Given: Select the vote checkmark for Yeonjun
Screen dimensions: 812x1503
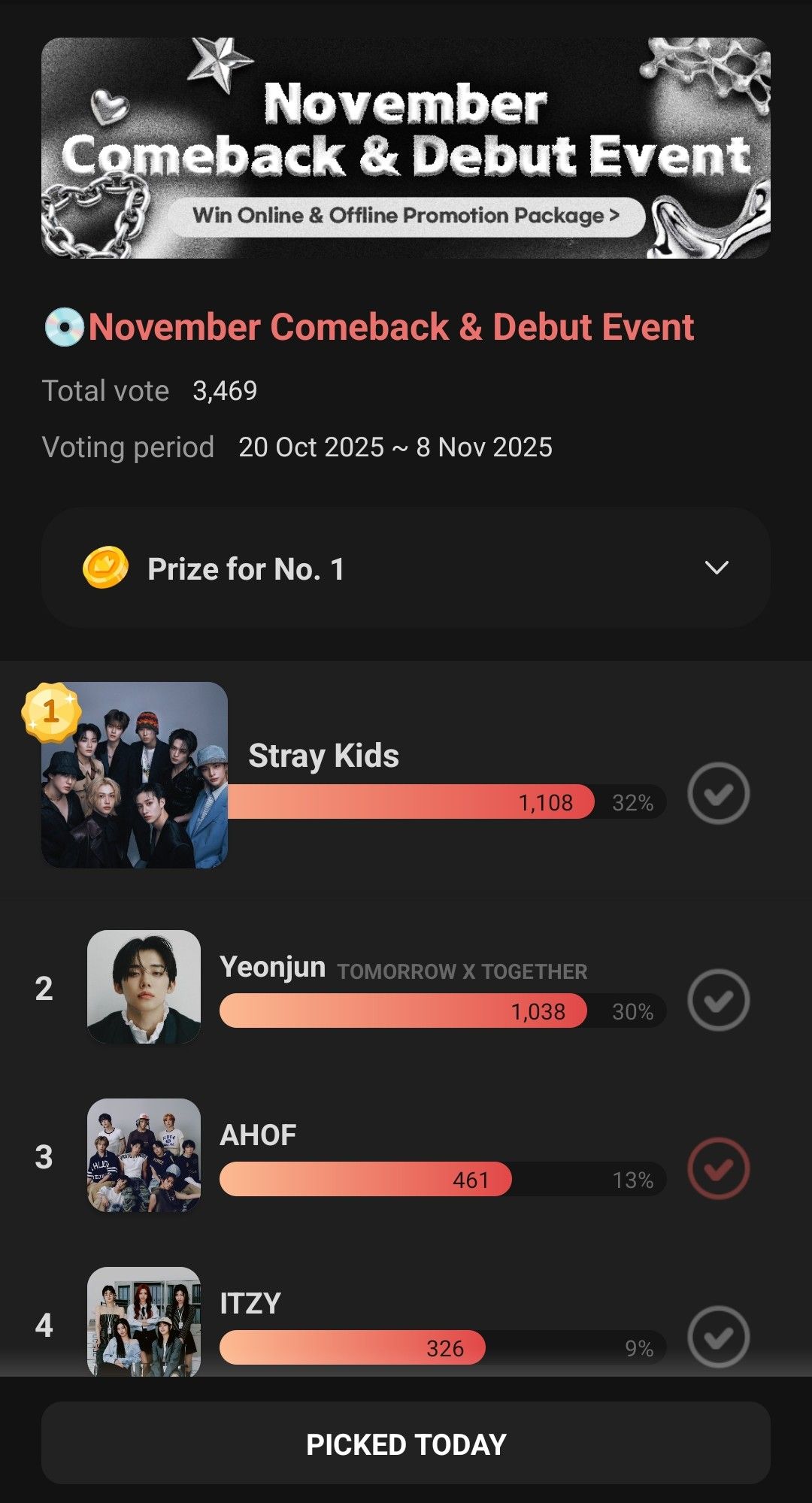Looking at the screenshot, I should (718, 999).
